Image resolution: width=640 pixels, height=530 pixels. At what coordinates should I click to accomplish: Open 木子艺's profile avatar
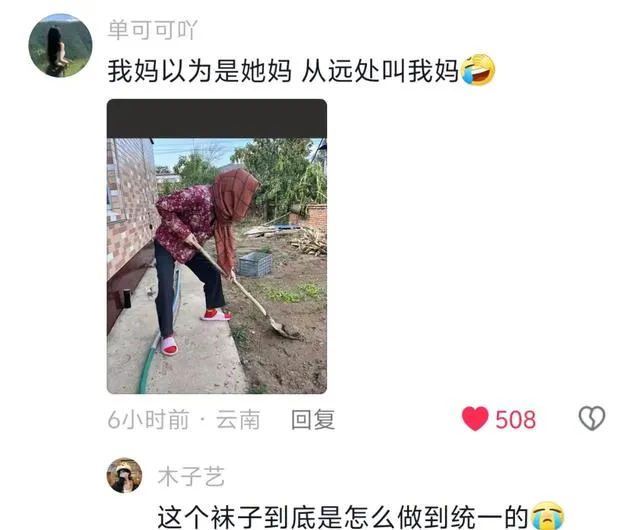point(124,475)
